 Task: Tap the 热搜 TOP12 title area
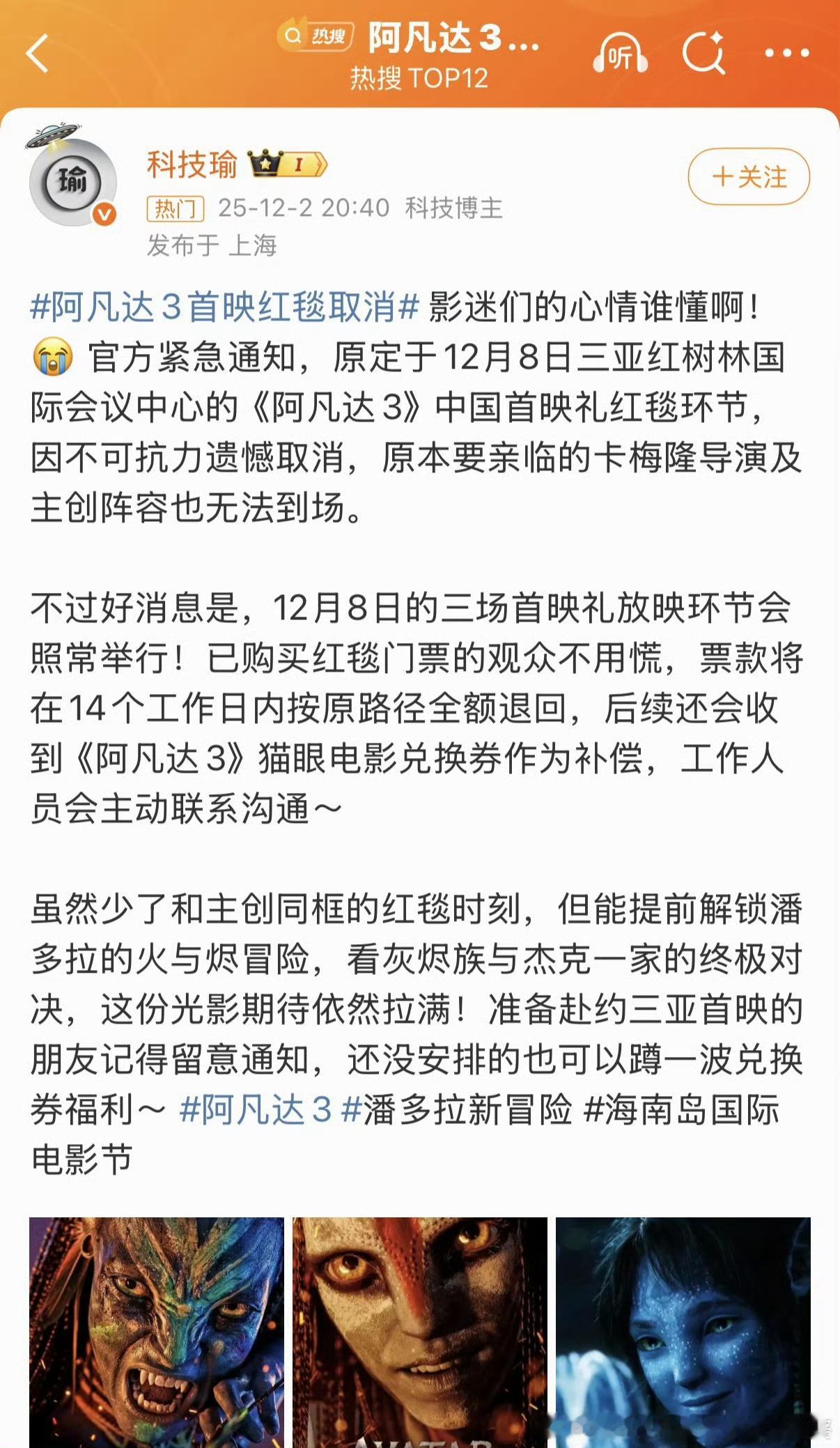(x=419, y=77)
